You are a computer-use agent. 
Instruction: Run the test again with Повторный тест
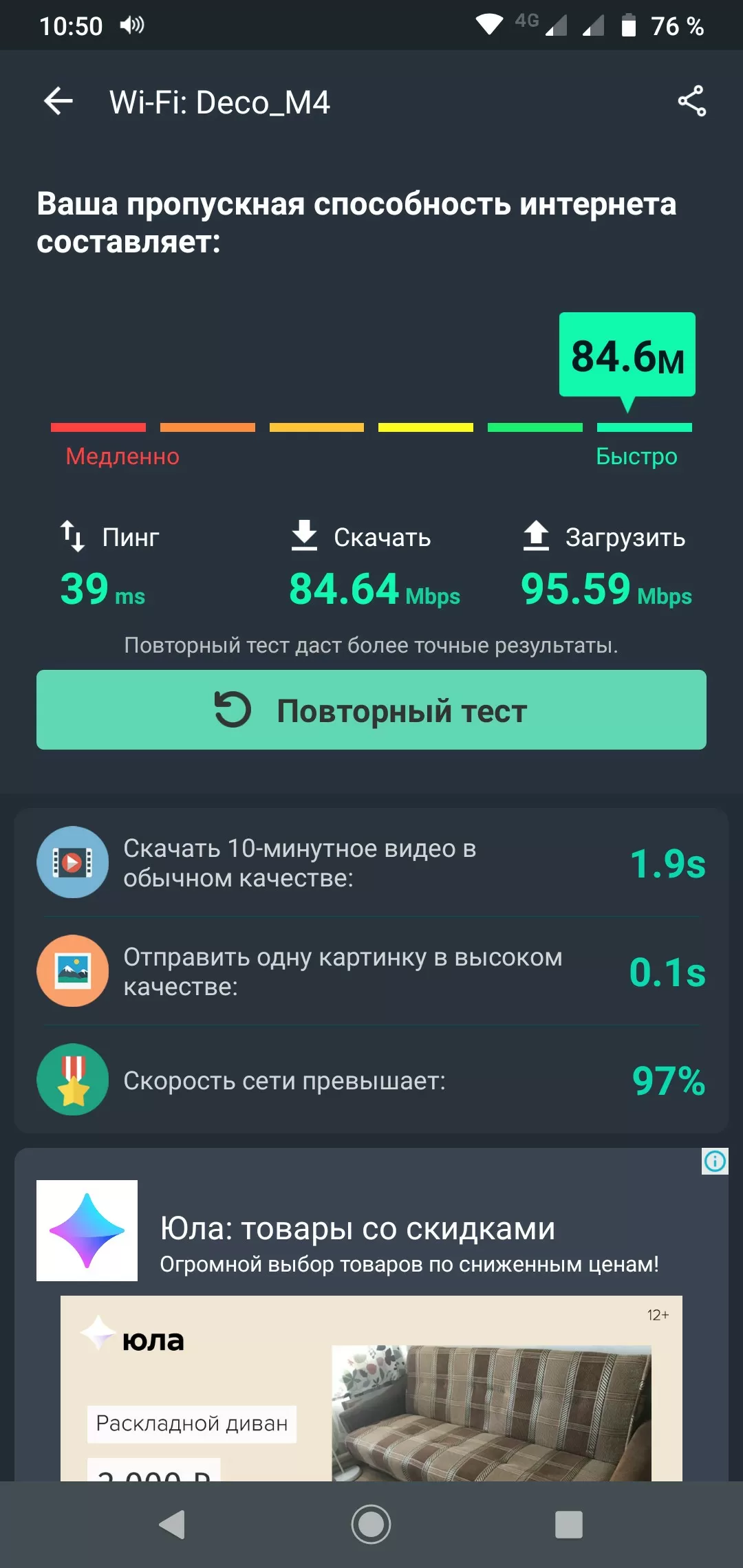(x=371, y=710)
